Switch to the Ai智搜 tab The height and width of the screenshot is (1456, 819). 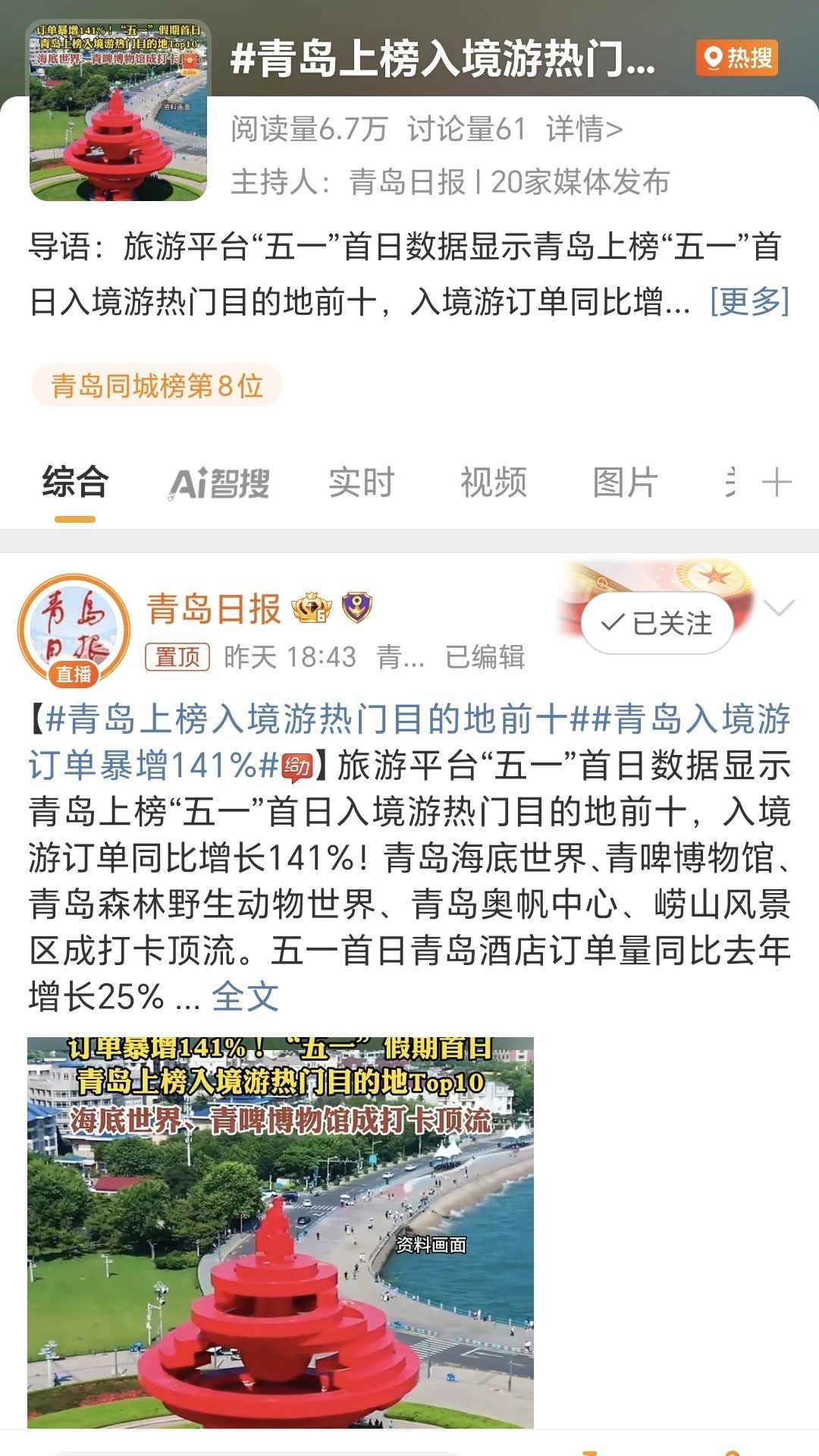219,483
